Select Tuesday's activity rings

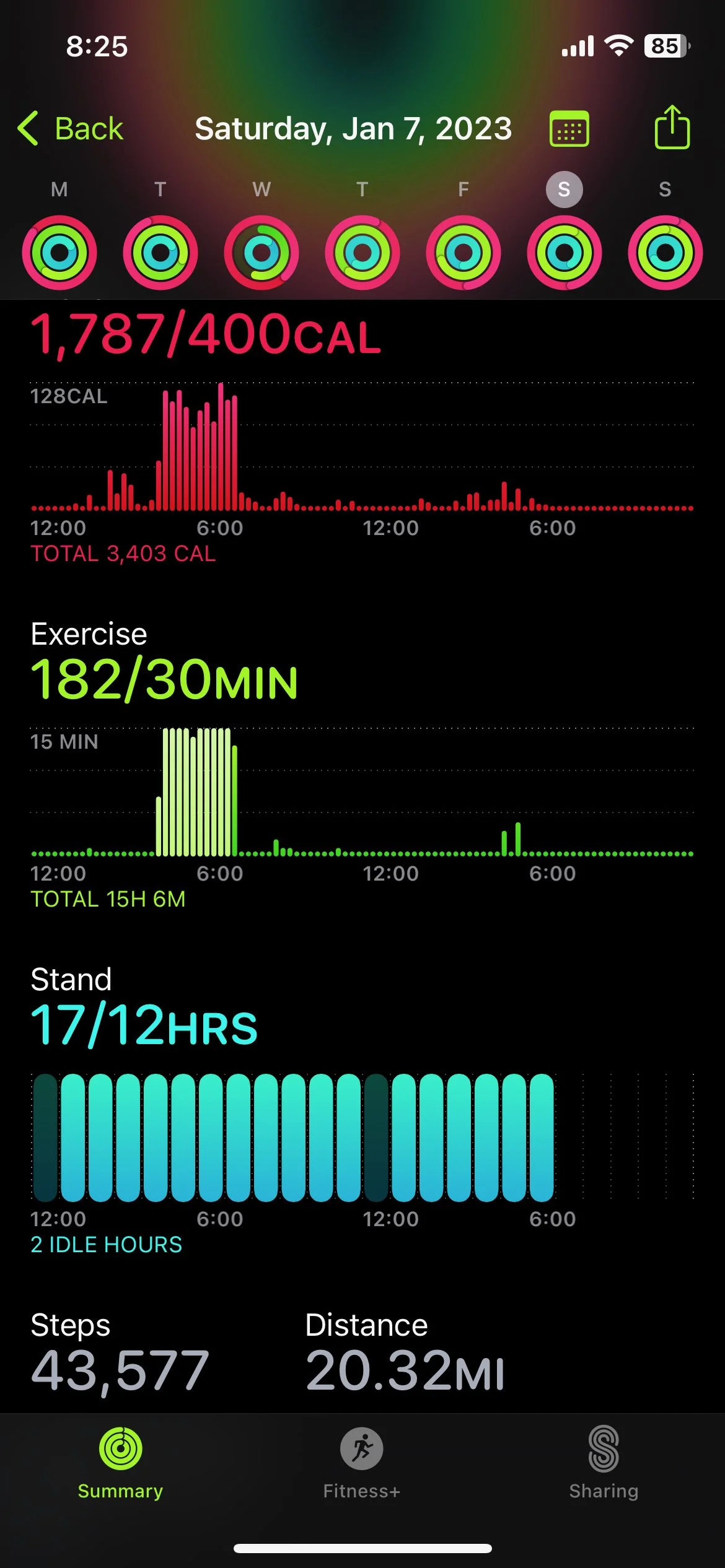click(x=160, y=252)
